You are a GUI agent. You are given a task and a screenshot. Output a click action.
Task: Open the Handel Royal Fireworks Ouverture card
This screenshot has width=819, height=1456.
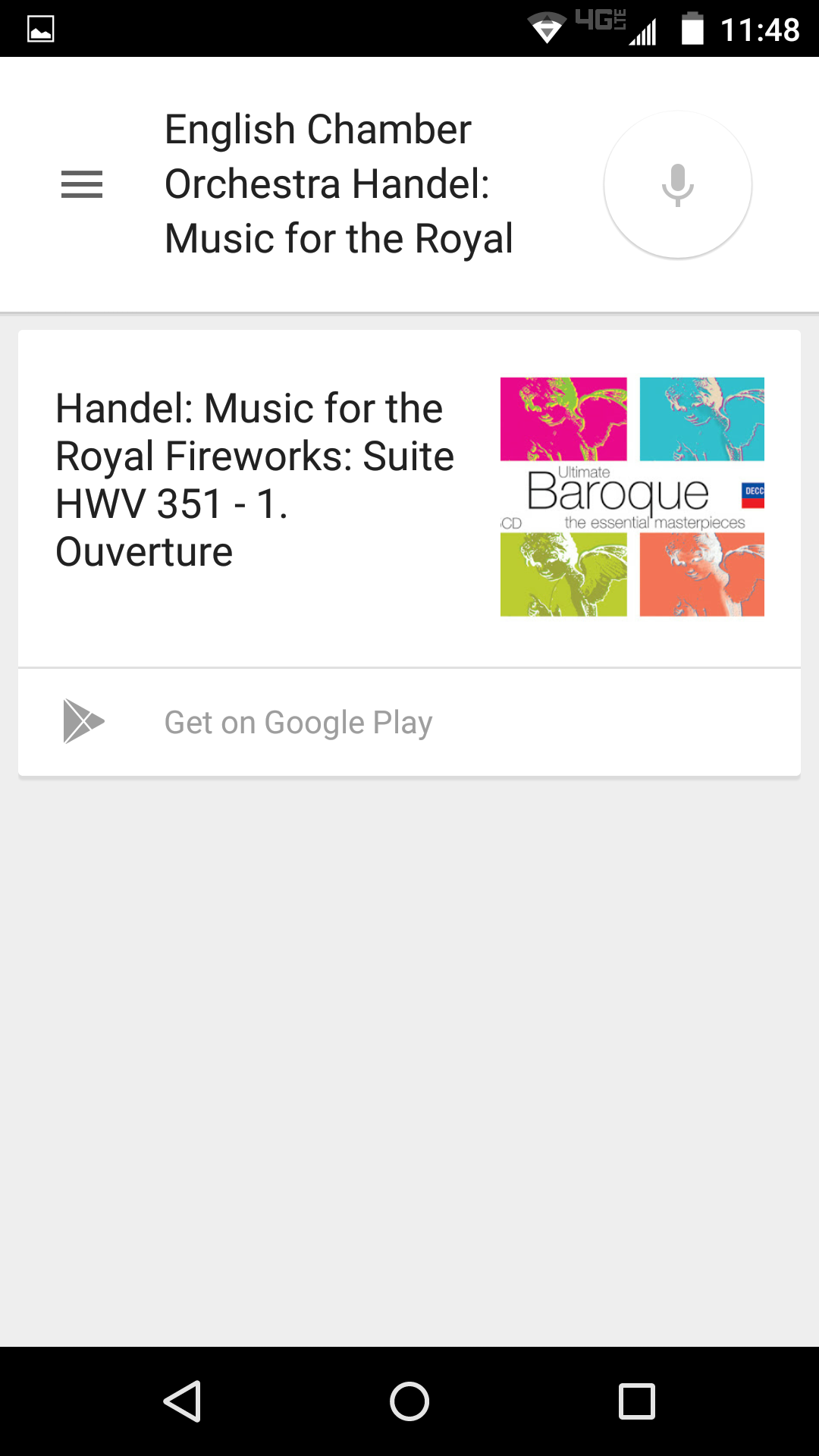pos(255,479)
